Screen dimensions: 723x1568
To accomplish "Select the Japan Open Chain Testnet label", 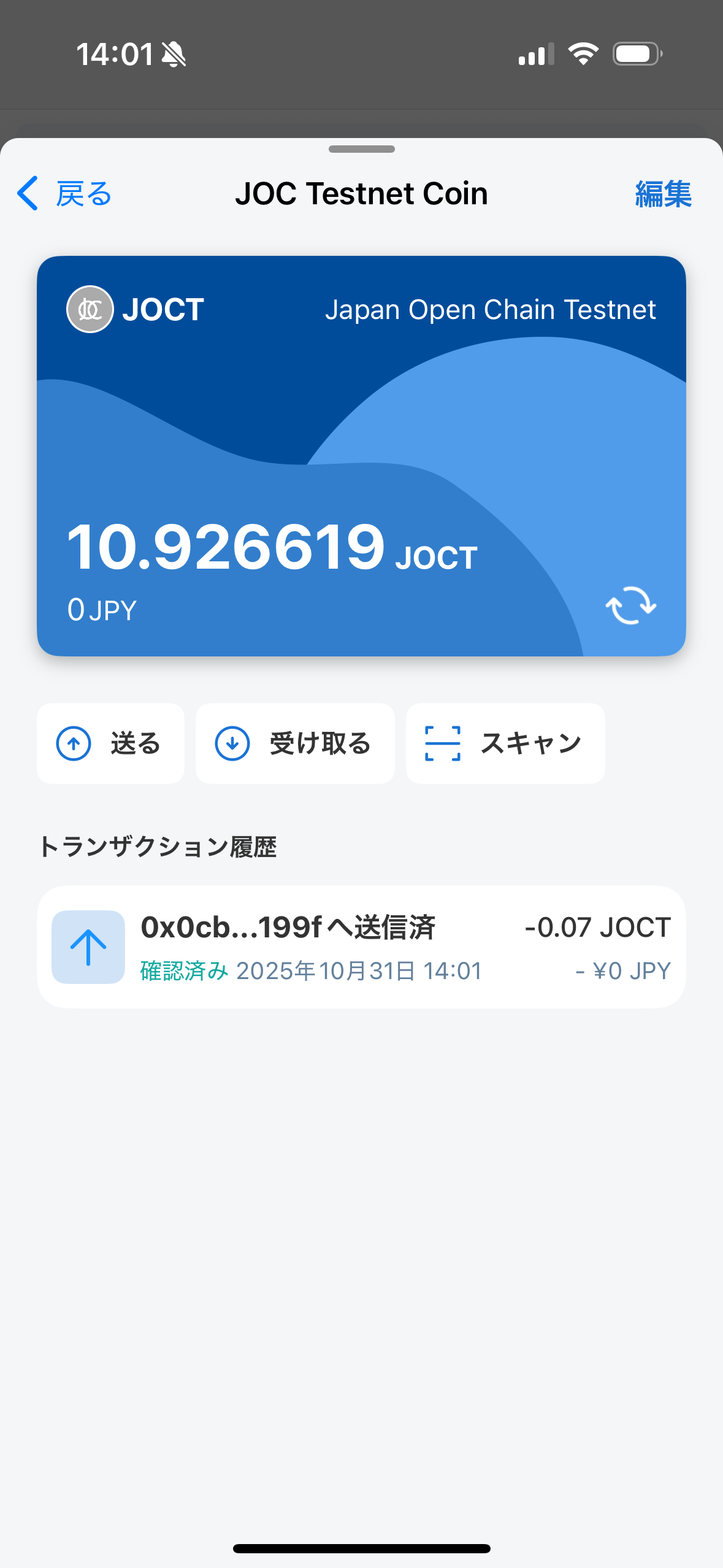I will pyautogui.click(x=491, y=309).
